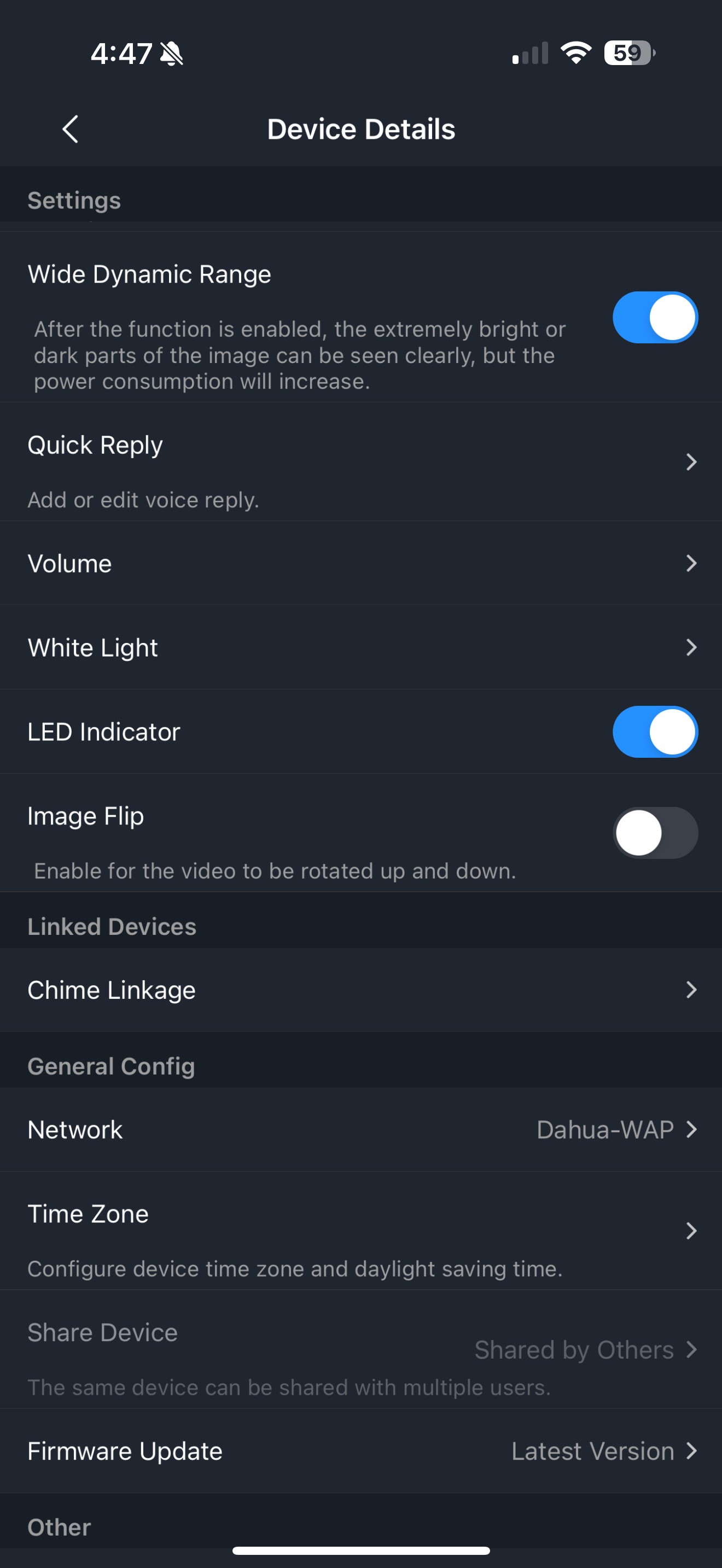This screenshot has width=722, height=1568.
Task: Open Network settings showing Dahua-WAP
Action: pyautogui.click(x=360, y=1130)
